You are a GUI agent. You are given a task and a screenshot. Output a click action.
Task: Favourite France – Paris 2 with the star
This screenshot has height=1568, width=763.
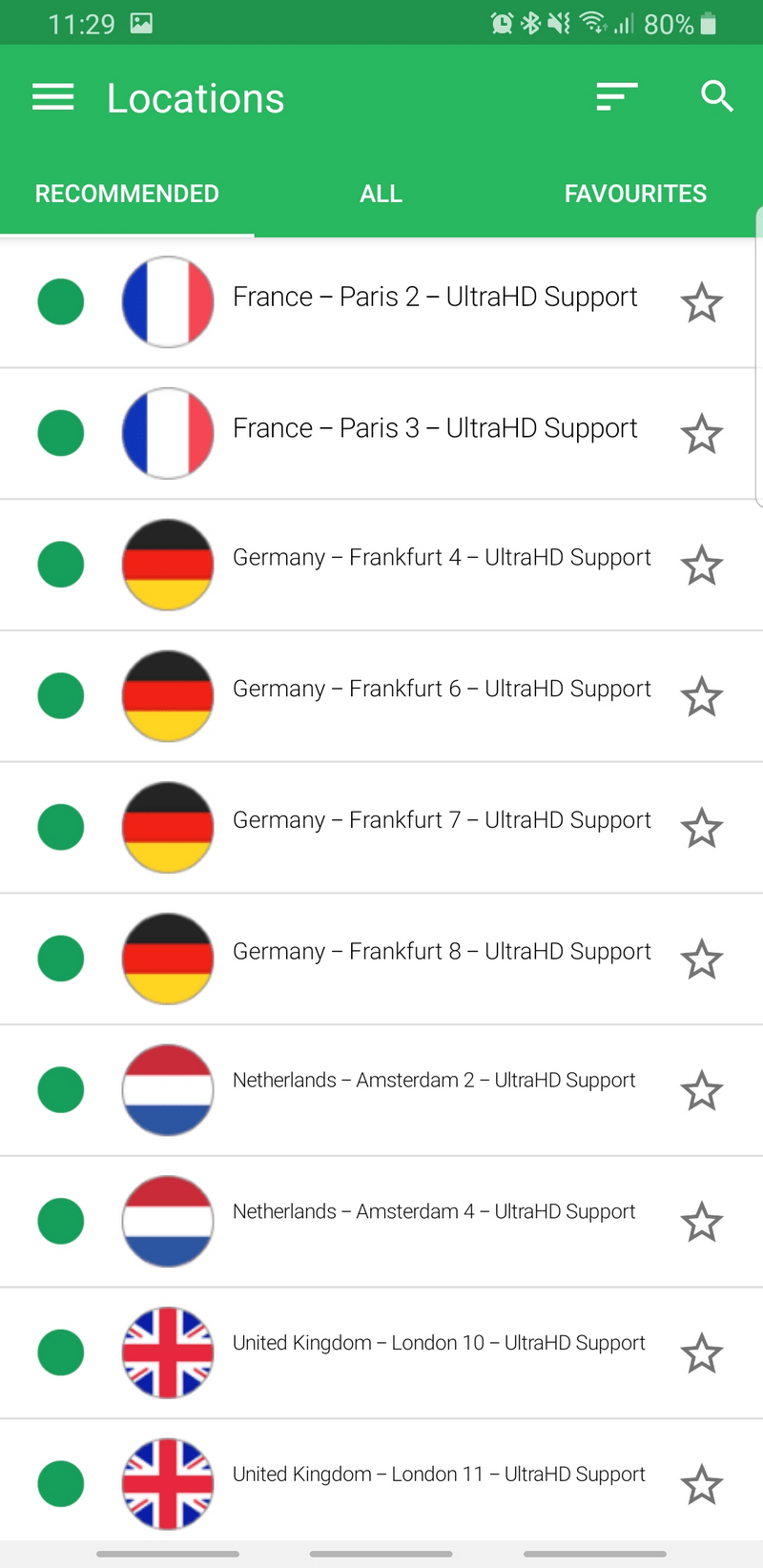[701, 303]
